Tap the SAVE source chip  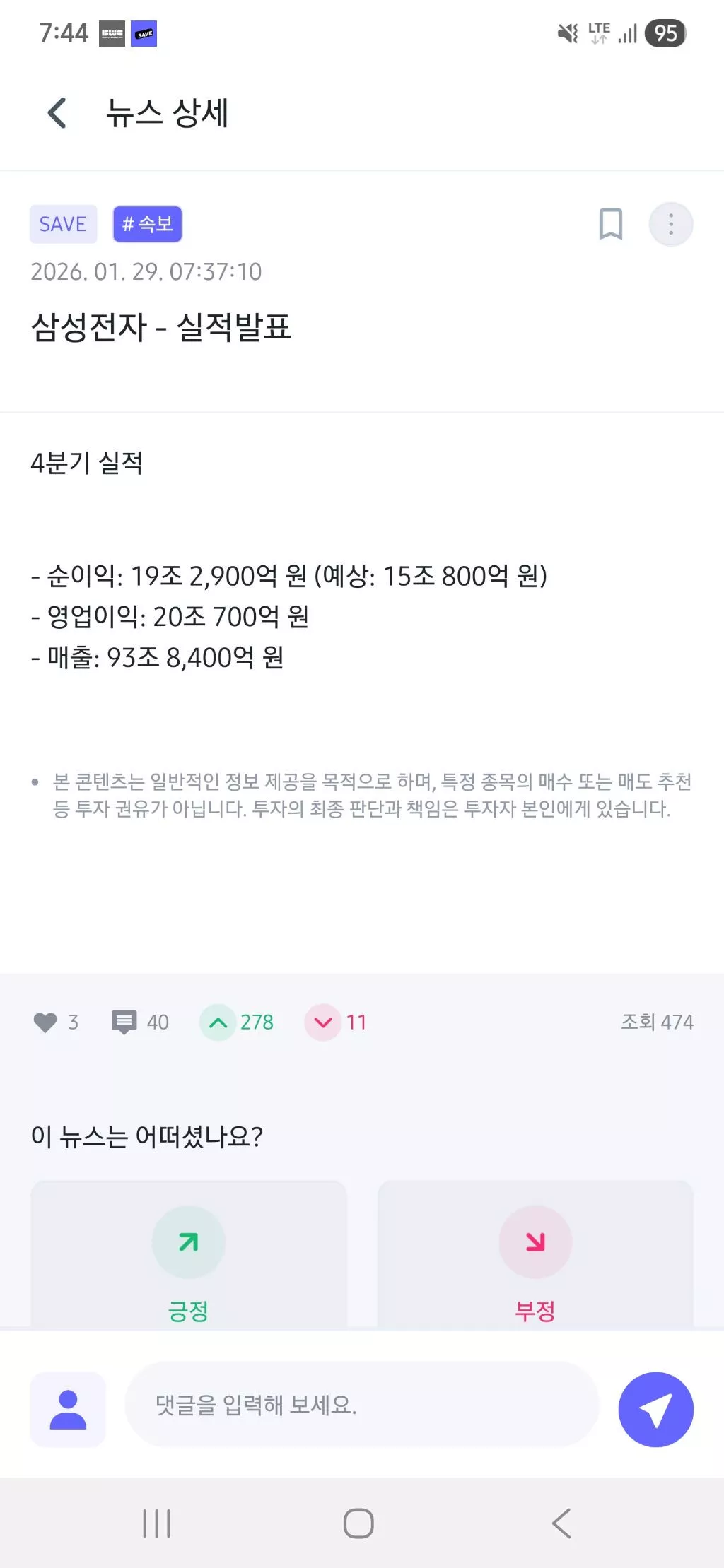tap(63, 224)
